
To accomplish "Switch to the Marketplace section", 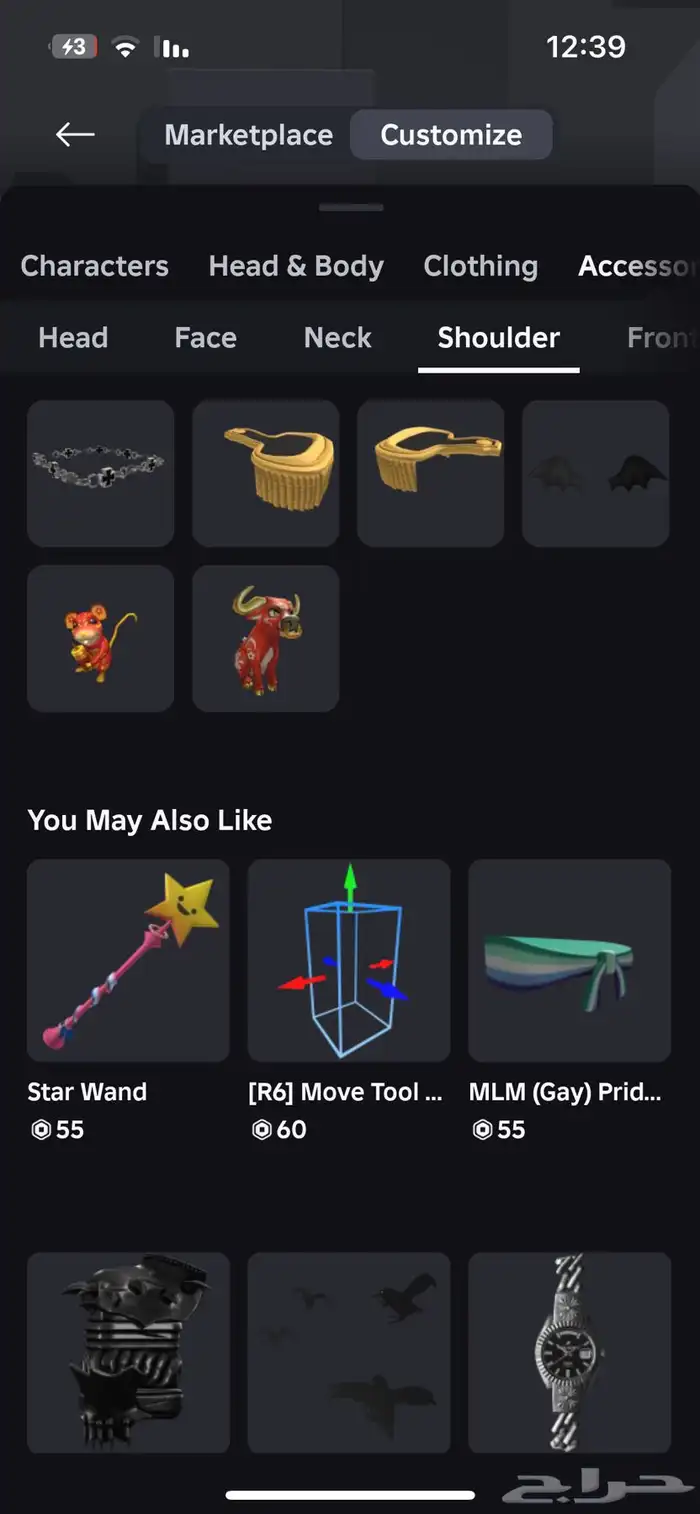I will tap(248, 135).
